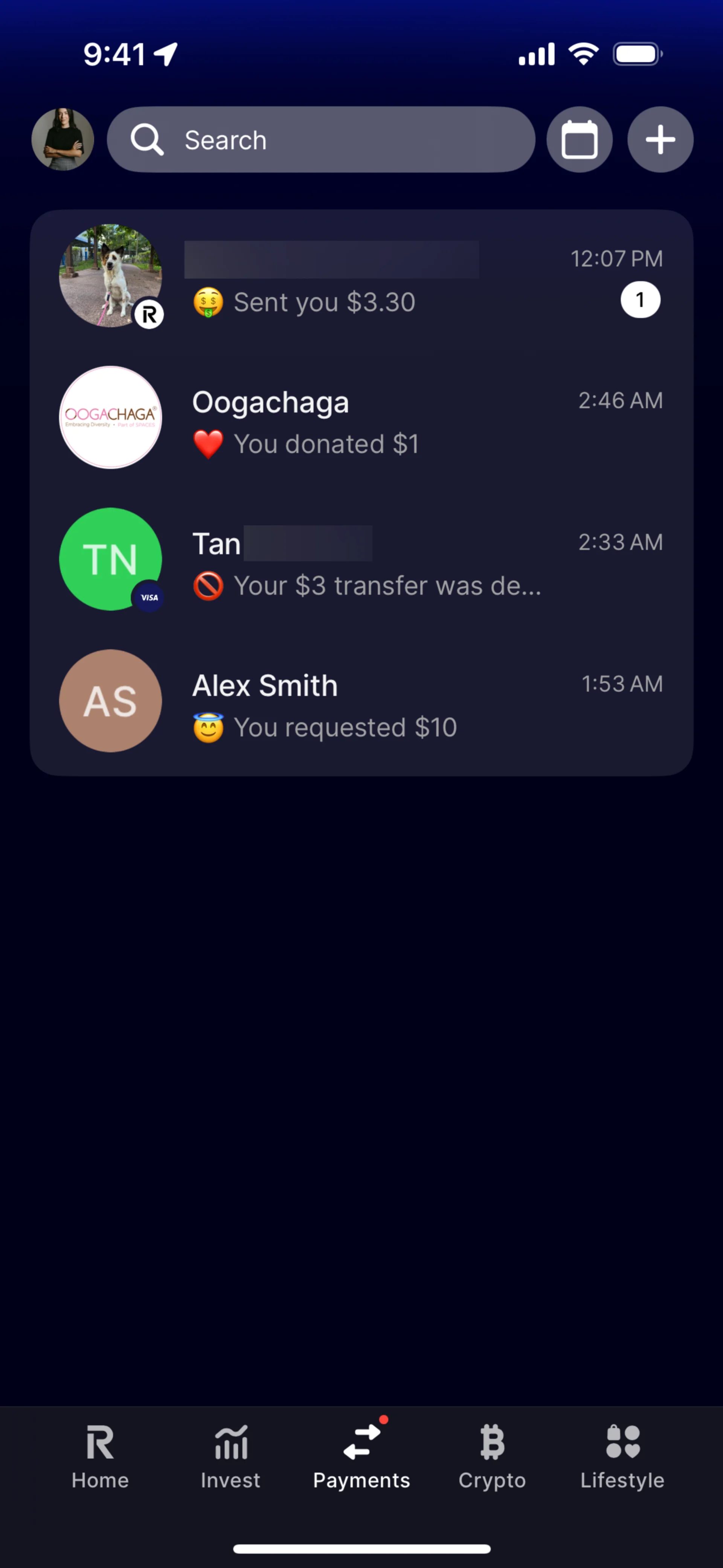Open the profile avatar

63,139
